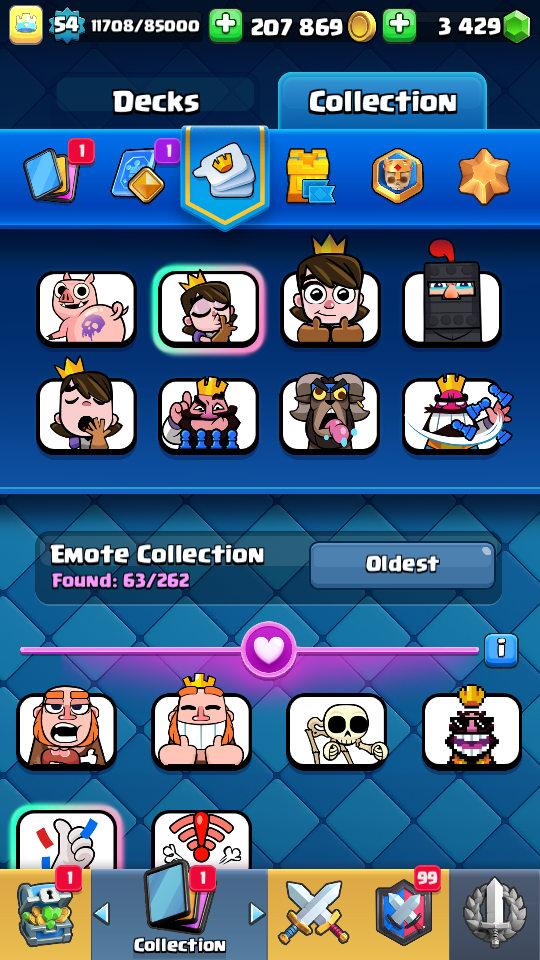Tap the info button next to the heart divider
540x960 pixels.
point(501,650)
